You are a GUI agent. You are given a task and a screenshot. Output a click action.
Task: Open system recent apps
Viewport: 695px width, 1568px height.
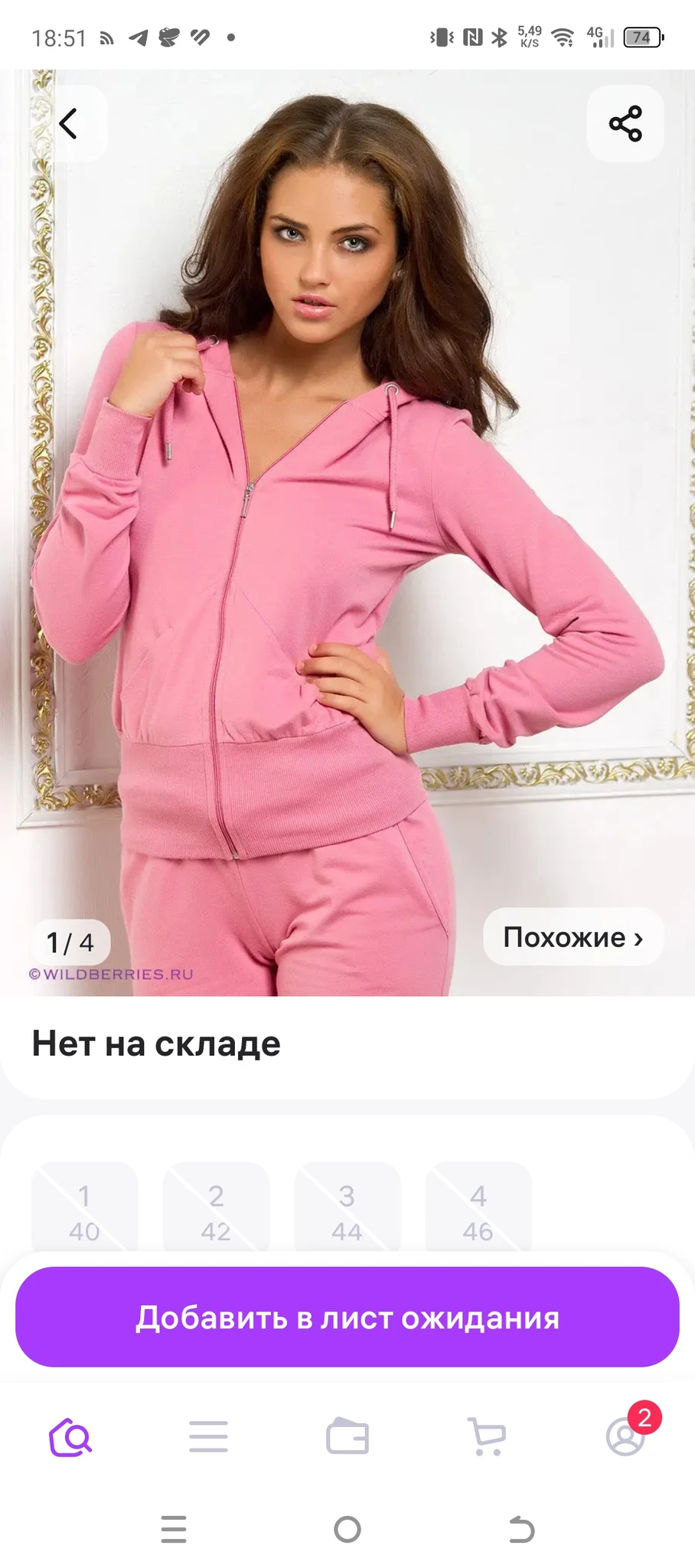coord(174,1530)
